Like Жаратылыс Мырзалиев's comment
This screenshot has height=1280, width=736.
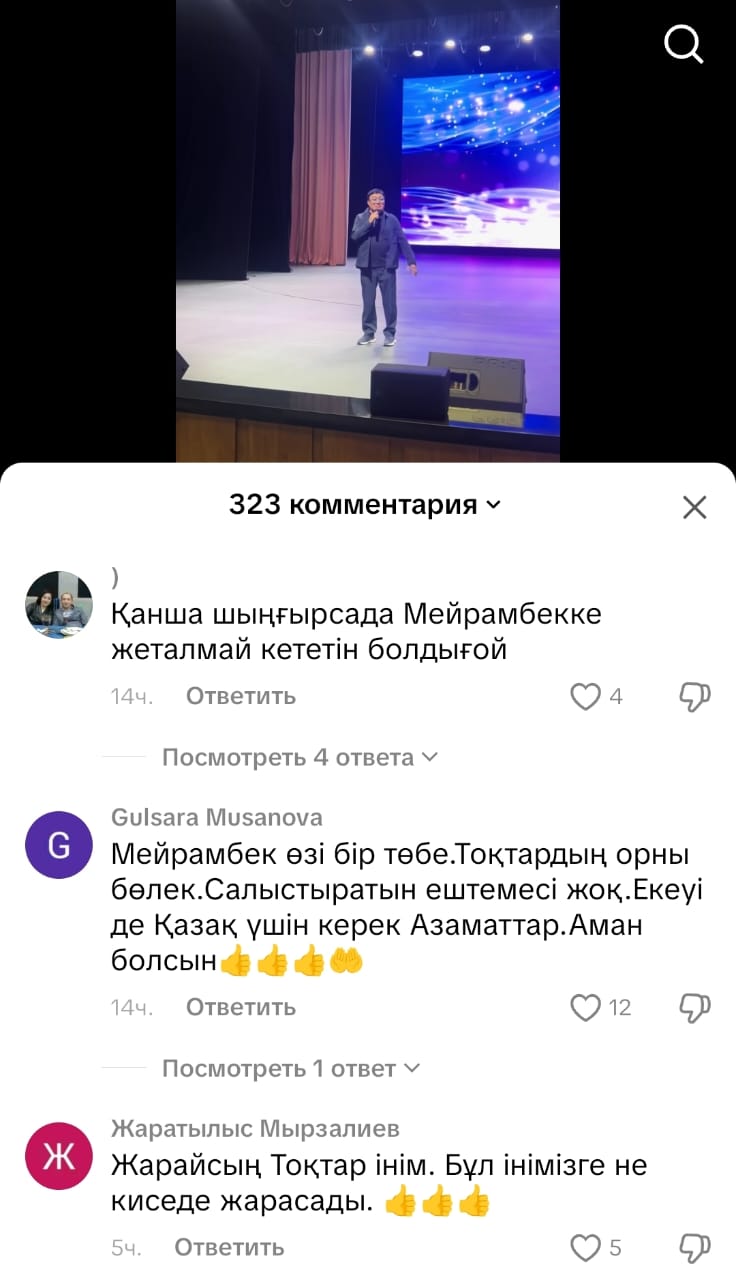pyautogui.click(x=586, y=1247)
